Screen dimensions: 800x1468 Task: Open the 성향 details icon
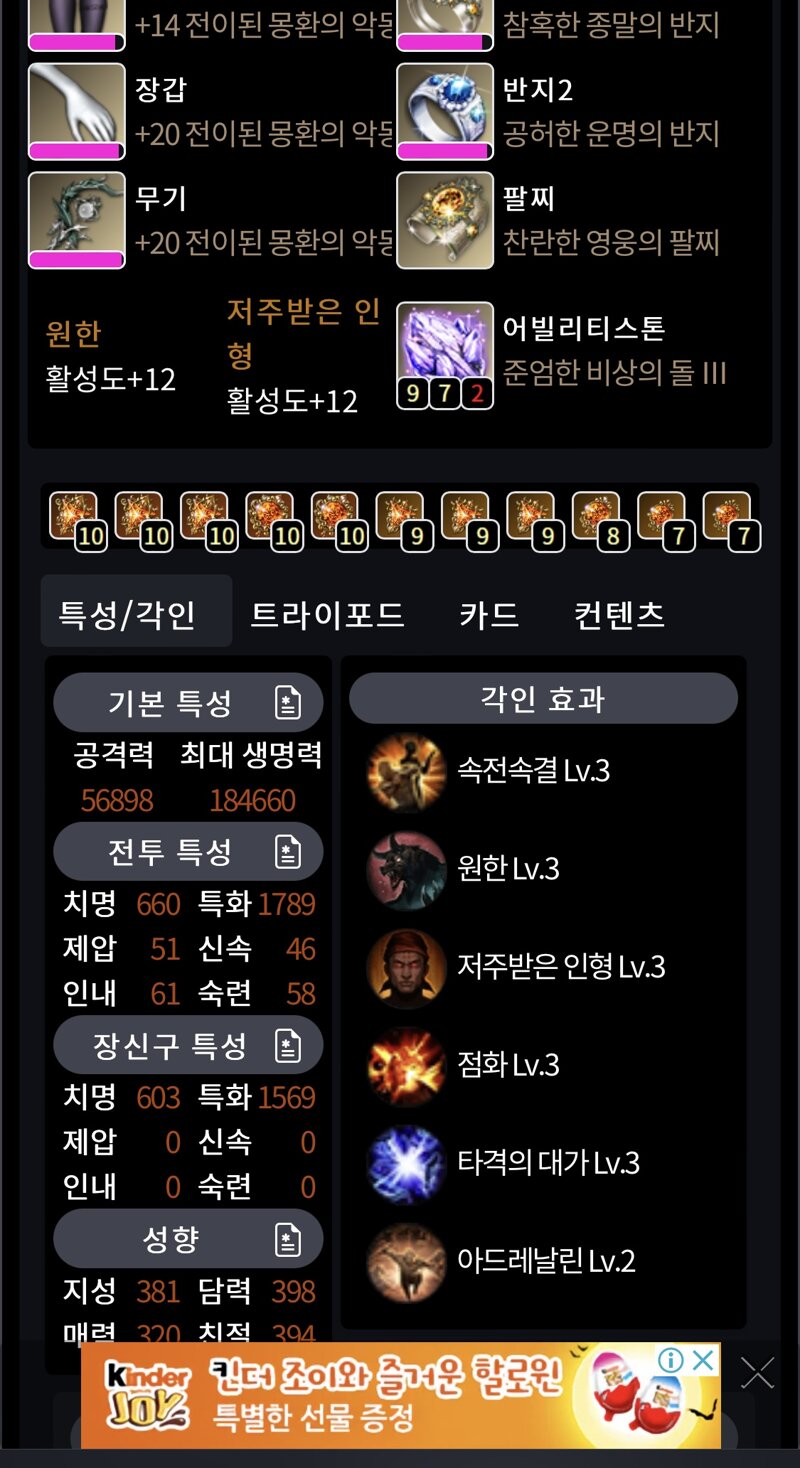coord(287,1240)
